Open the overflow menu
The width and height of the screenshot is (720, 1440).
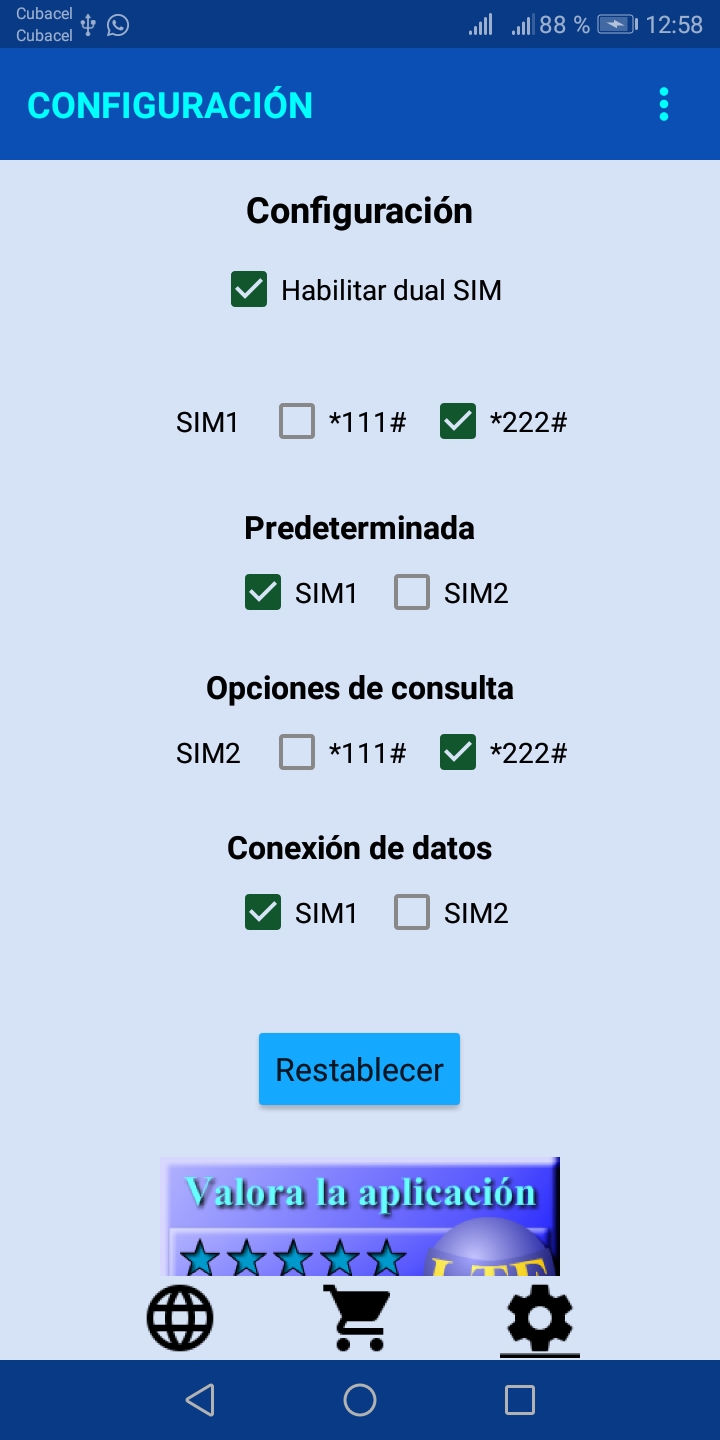(664, 104)
